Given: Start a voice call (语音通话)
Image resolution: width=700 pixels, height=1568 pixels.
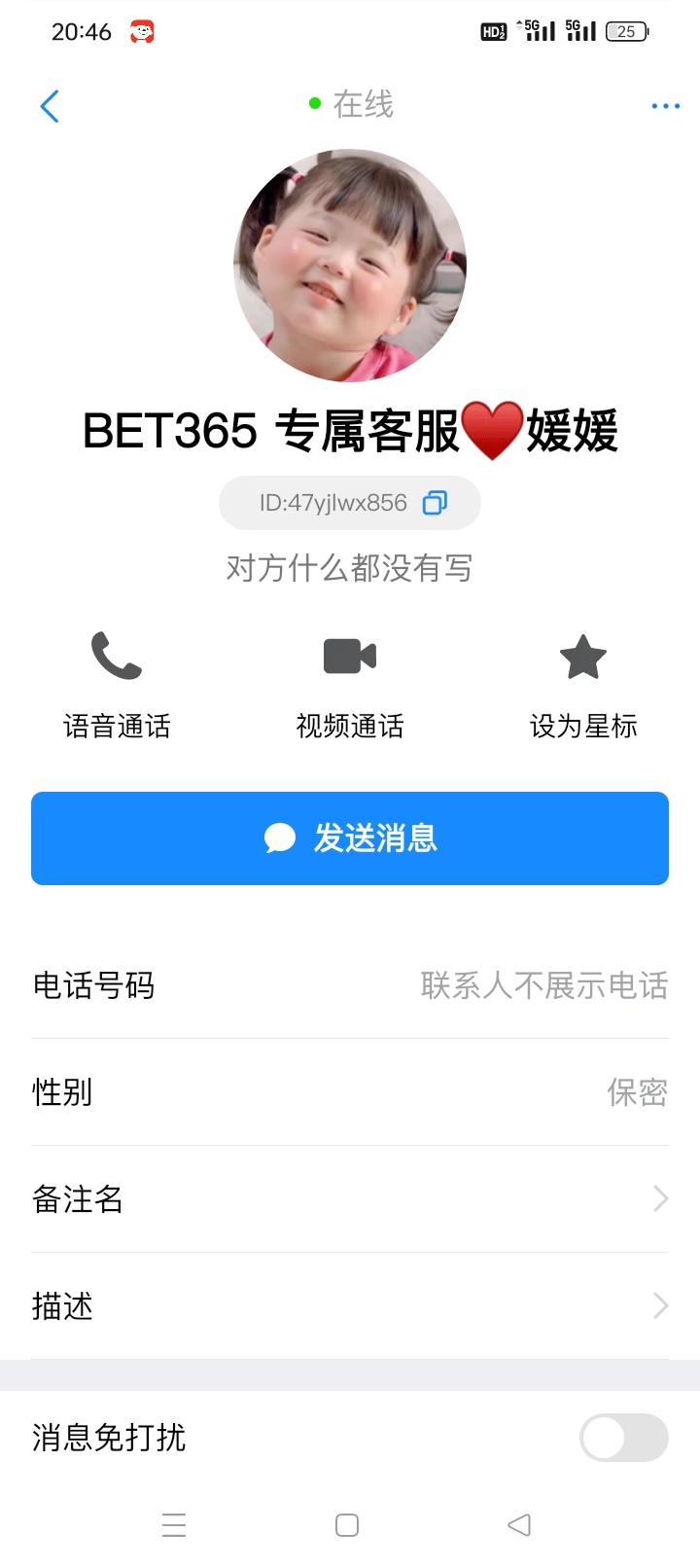Looking at the screenshot, I should 117,681.
